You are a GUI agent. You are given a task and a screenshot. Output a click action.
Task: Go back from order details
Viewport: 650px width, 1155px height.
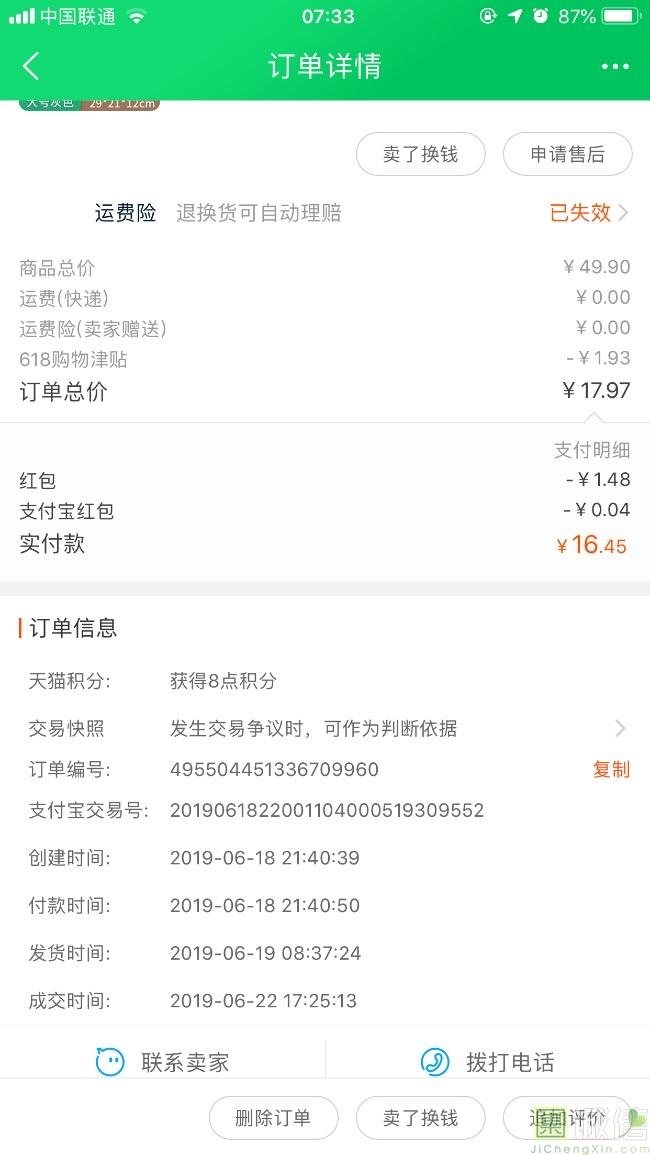31,66
